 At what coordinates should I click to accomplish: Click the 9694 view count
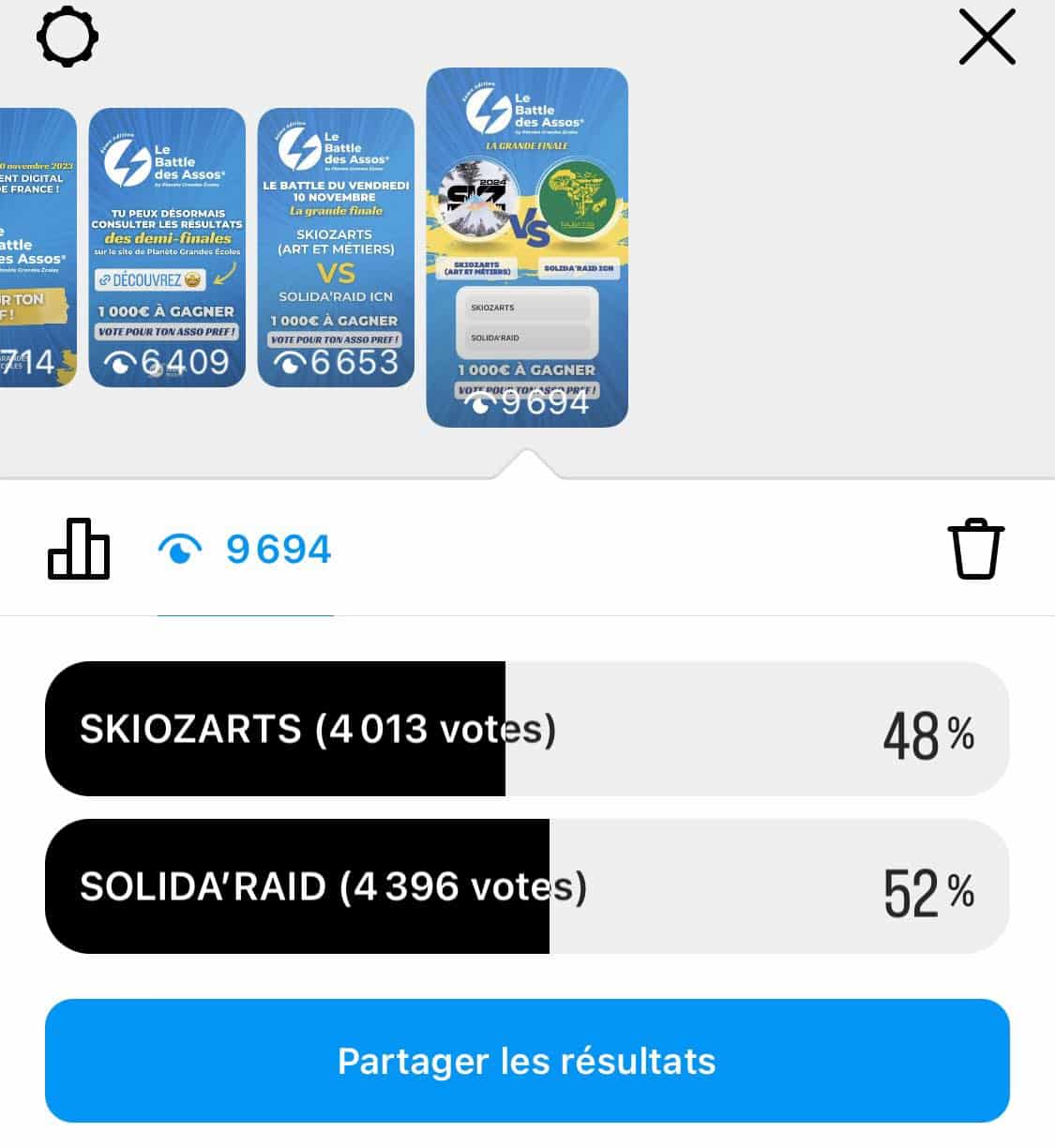[276, 549]
